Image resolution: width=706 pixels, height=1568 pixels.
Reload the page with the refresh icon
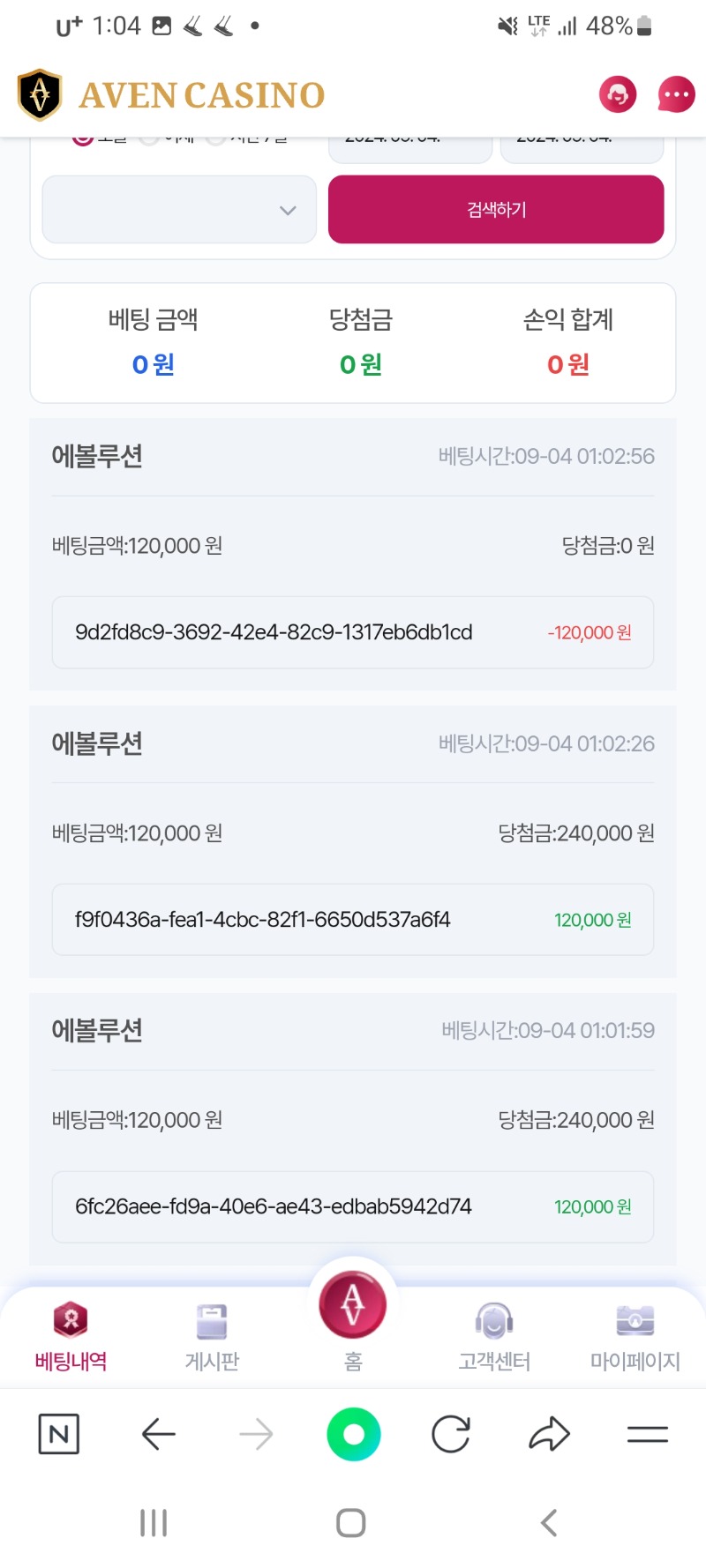coord(451,1434)
